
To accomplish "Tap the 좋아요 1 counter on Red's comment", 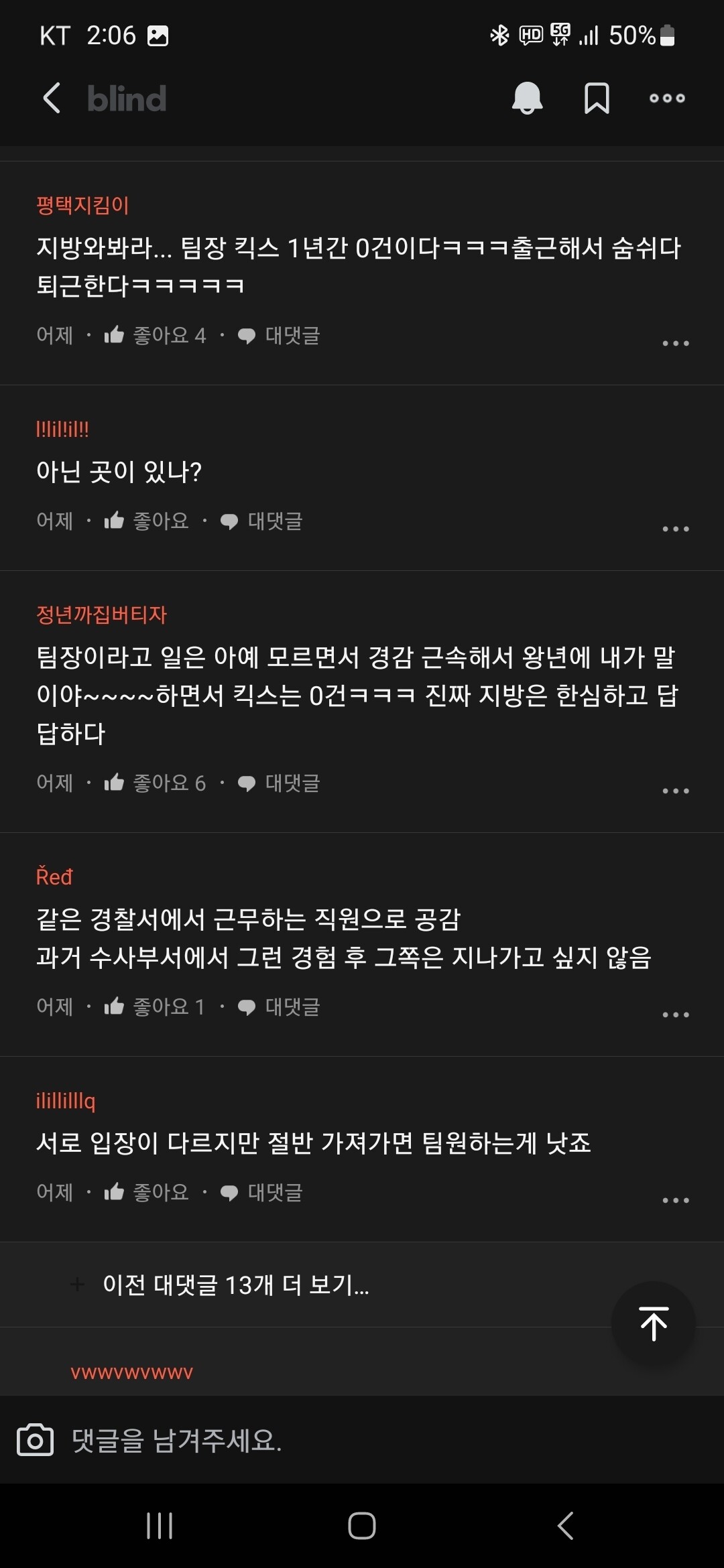I will (x=163, y=1006).
